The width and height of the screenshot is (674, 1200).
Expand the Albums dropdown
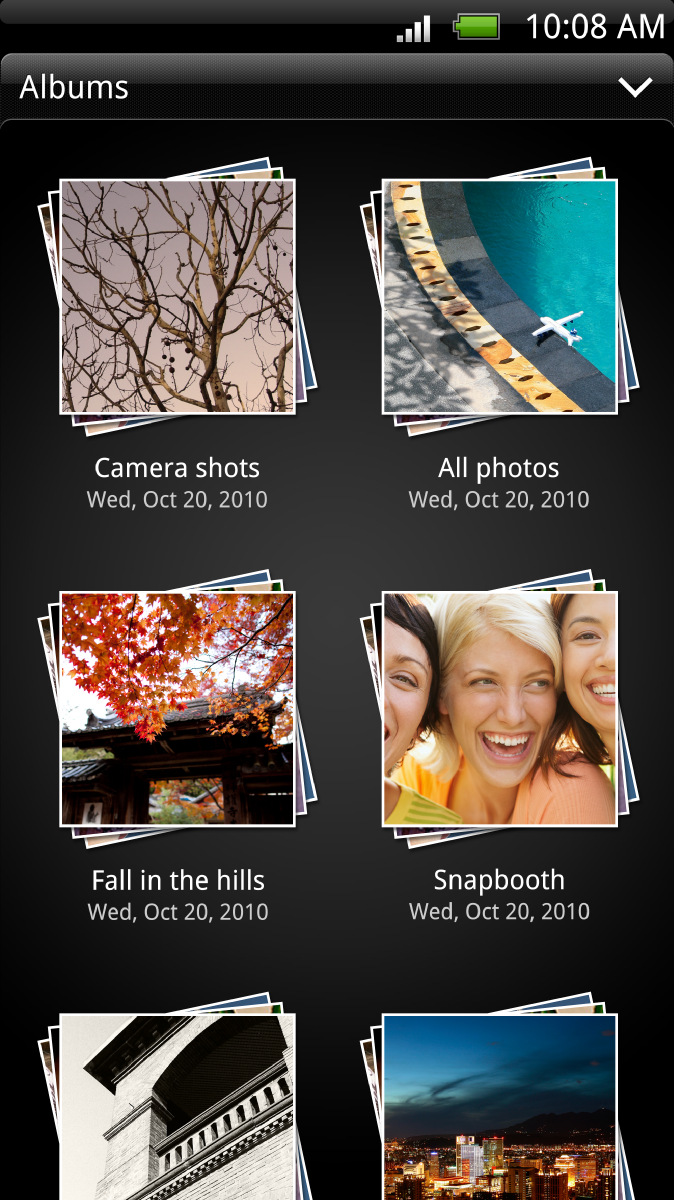634,88
